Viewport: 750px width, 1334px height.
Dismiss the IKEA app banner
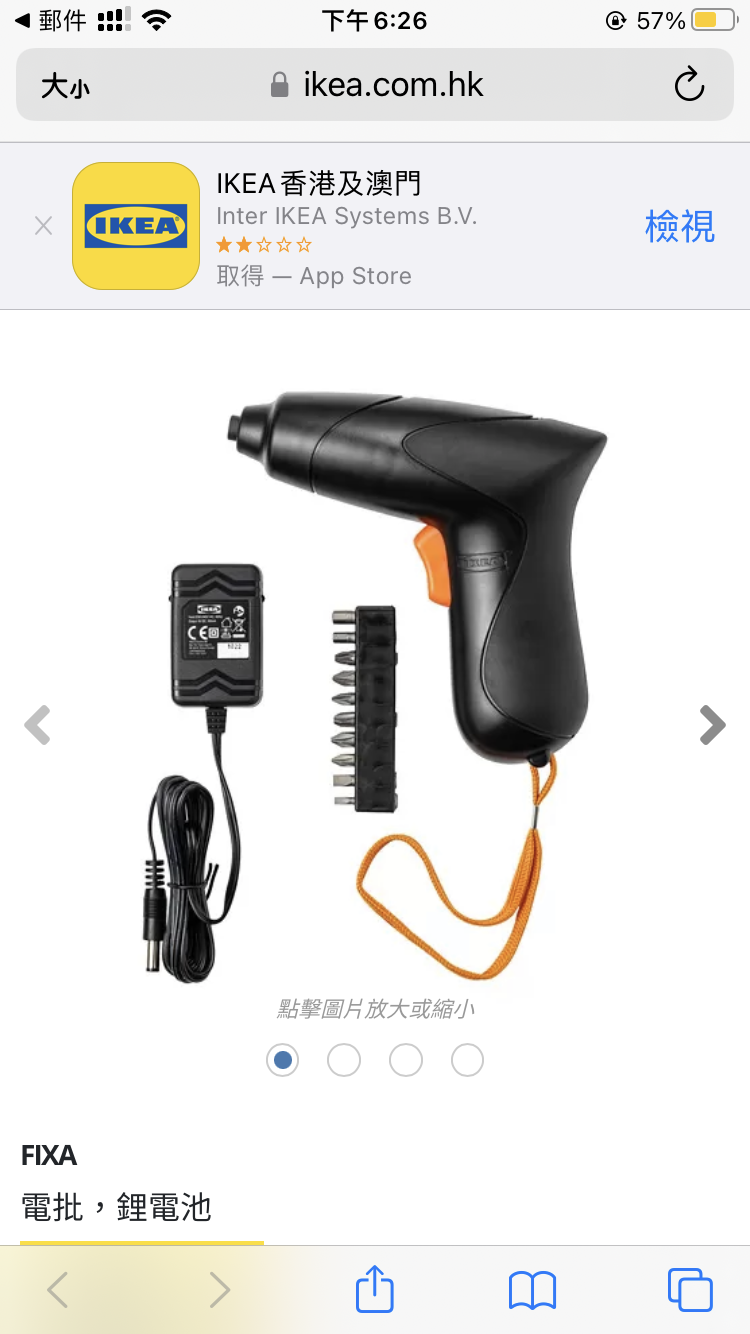tap(43, 226)
